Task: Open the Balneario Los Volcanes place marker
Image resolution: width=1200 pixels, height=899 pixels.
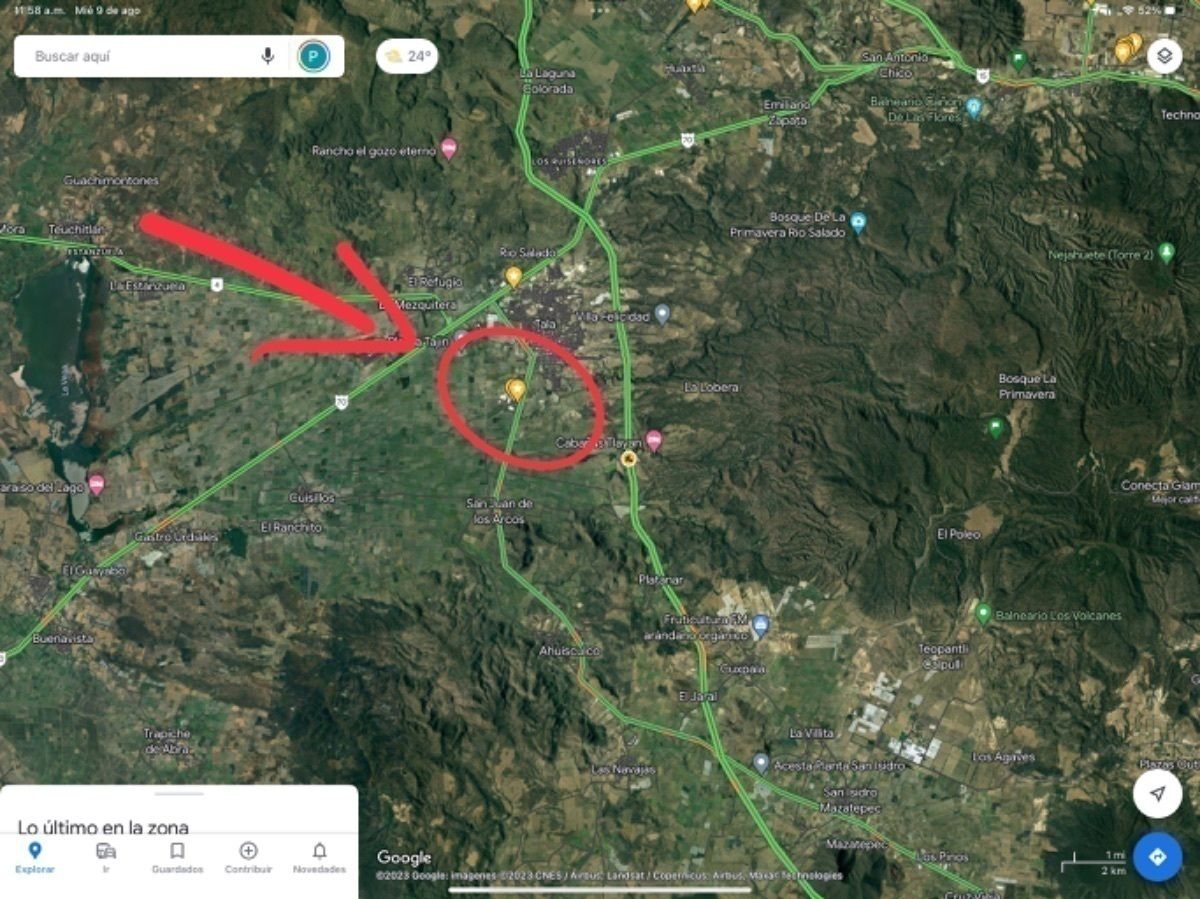Action: (x=983, y=613)
